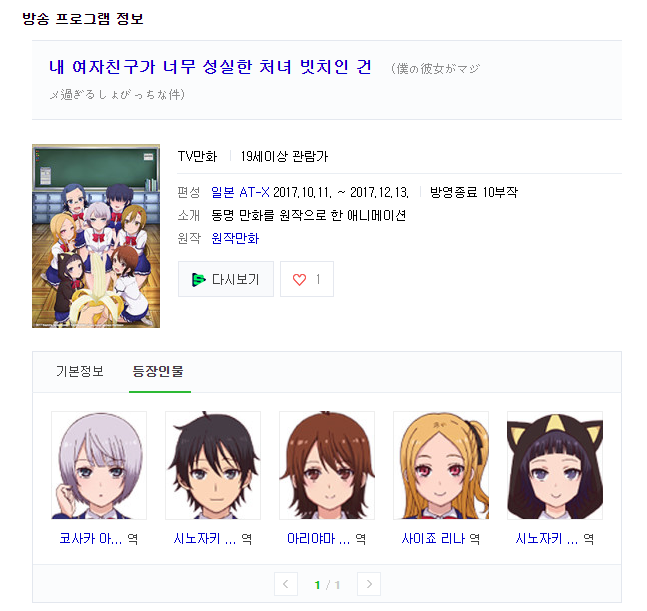Go to the next character page
This screenshot has height=611, width=647.
[x=368, y=584]
